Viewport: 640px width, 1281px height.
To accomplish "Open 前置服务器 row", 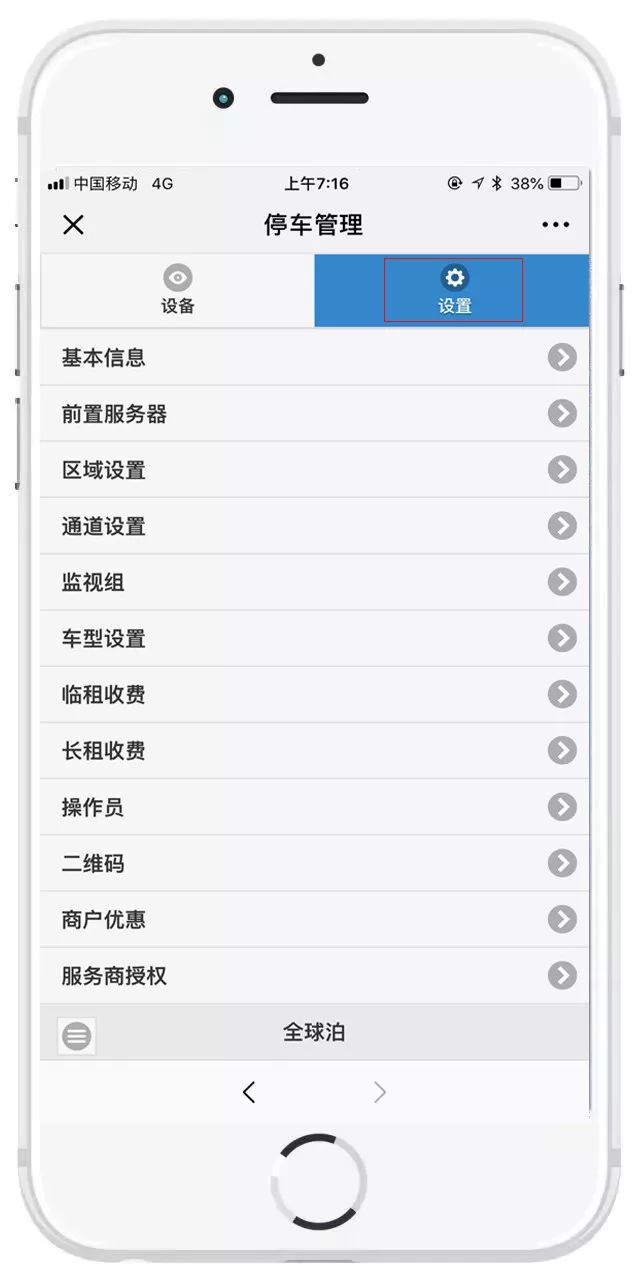I will [x=315, y=414].
